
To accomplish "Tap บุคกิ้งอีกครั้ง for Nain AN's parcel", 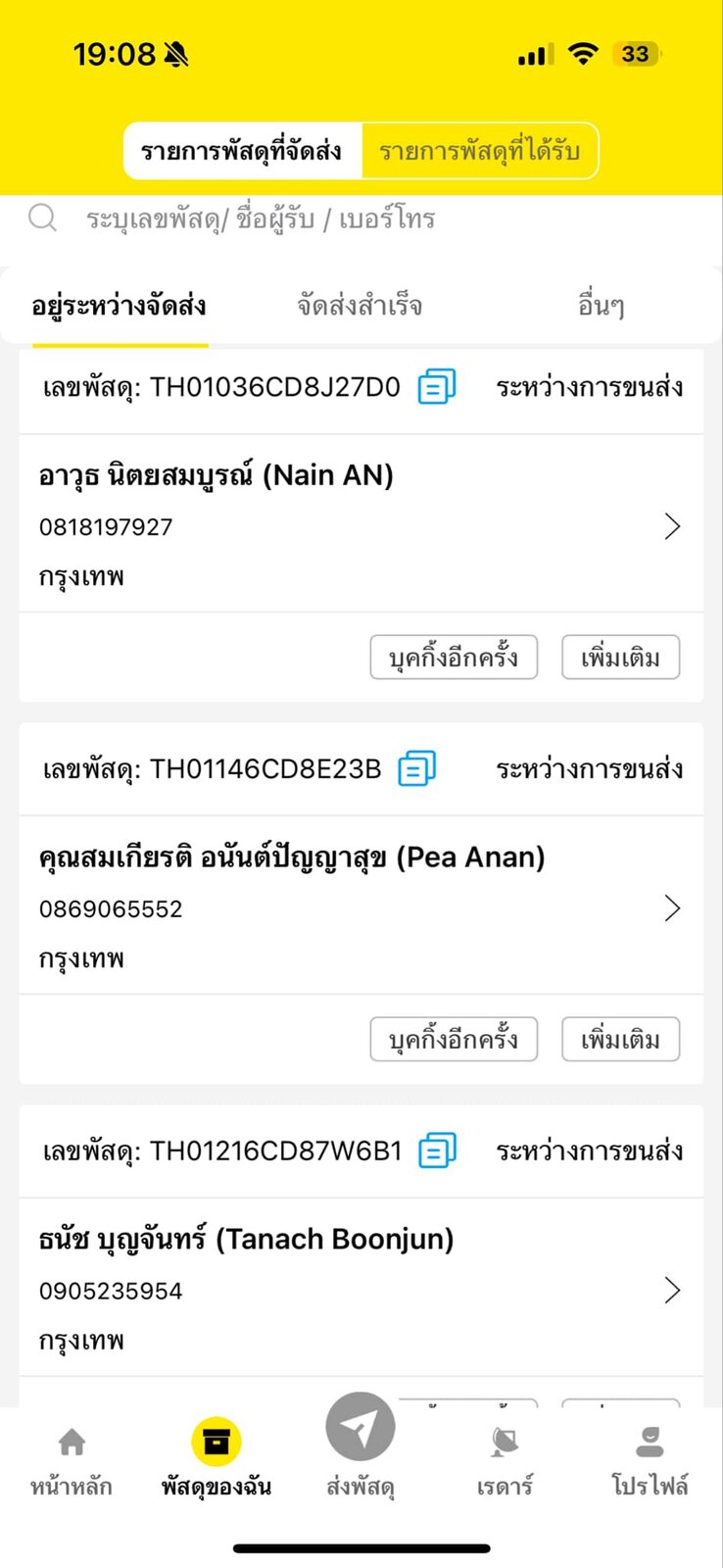I will tap(454, 657).
